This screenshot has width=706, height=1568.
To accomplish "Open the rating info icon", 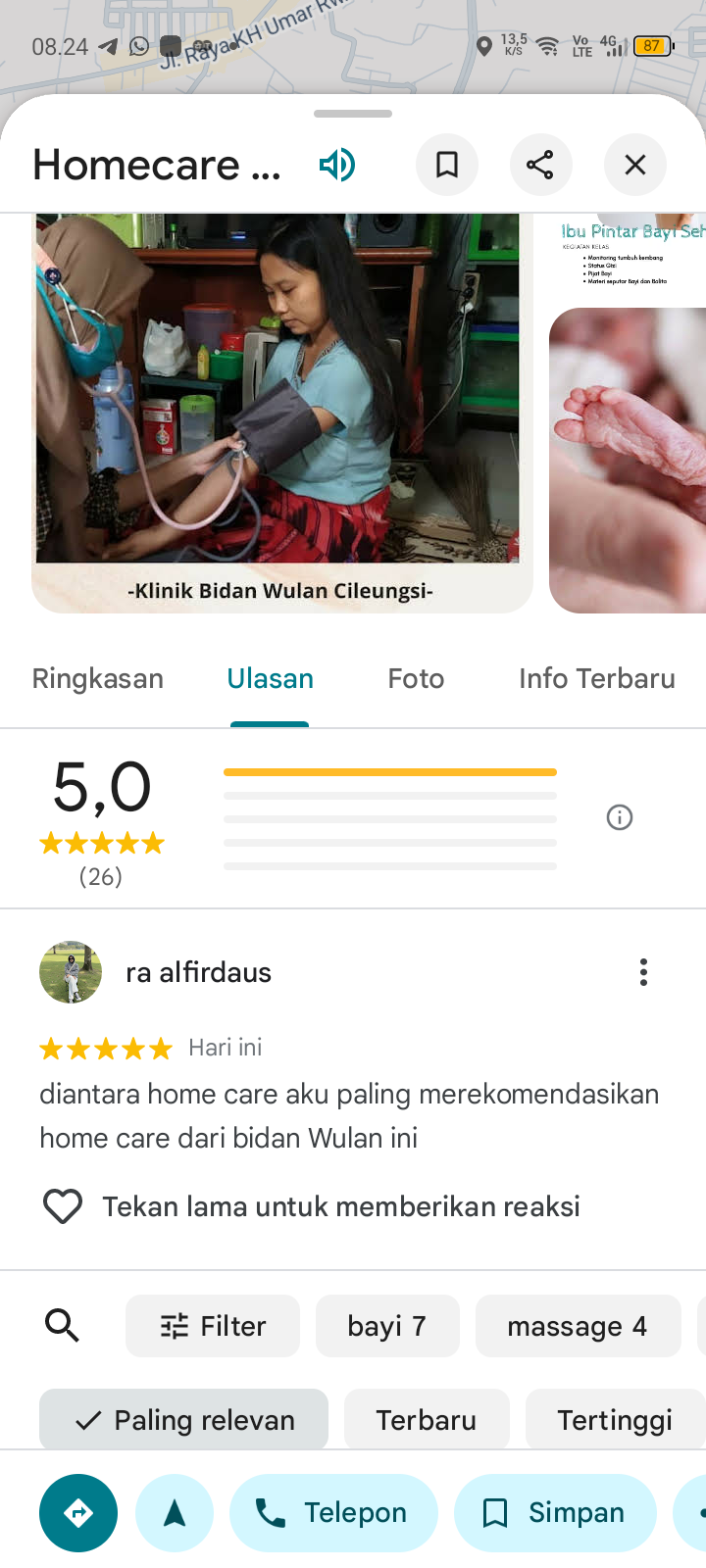I will point(620,817).
